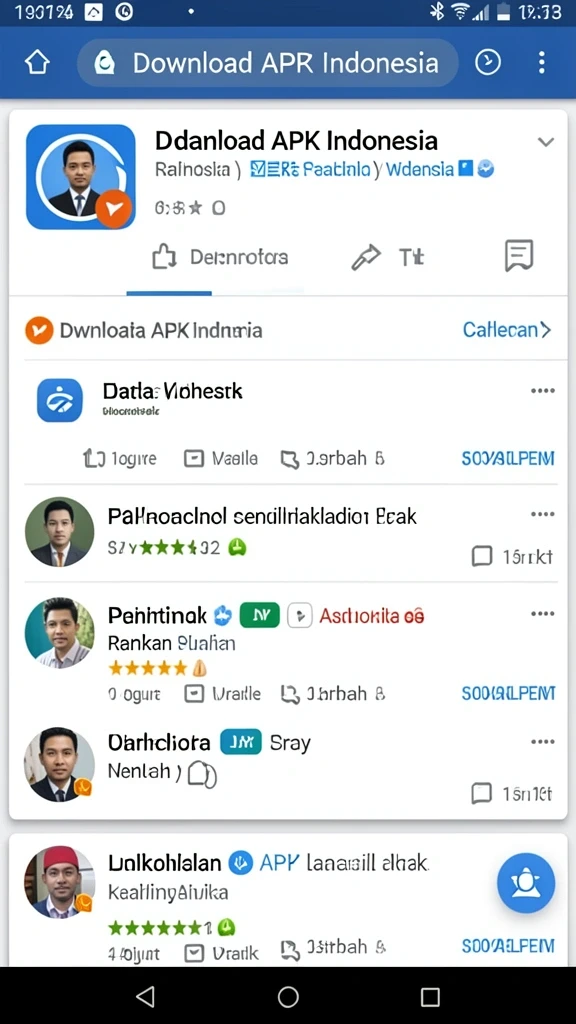The width and height of the screenshot is (576, 1024).
Task: Switch to the Tit tab
Action: [387, 257]
